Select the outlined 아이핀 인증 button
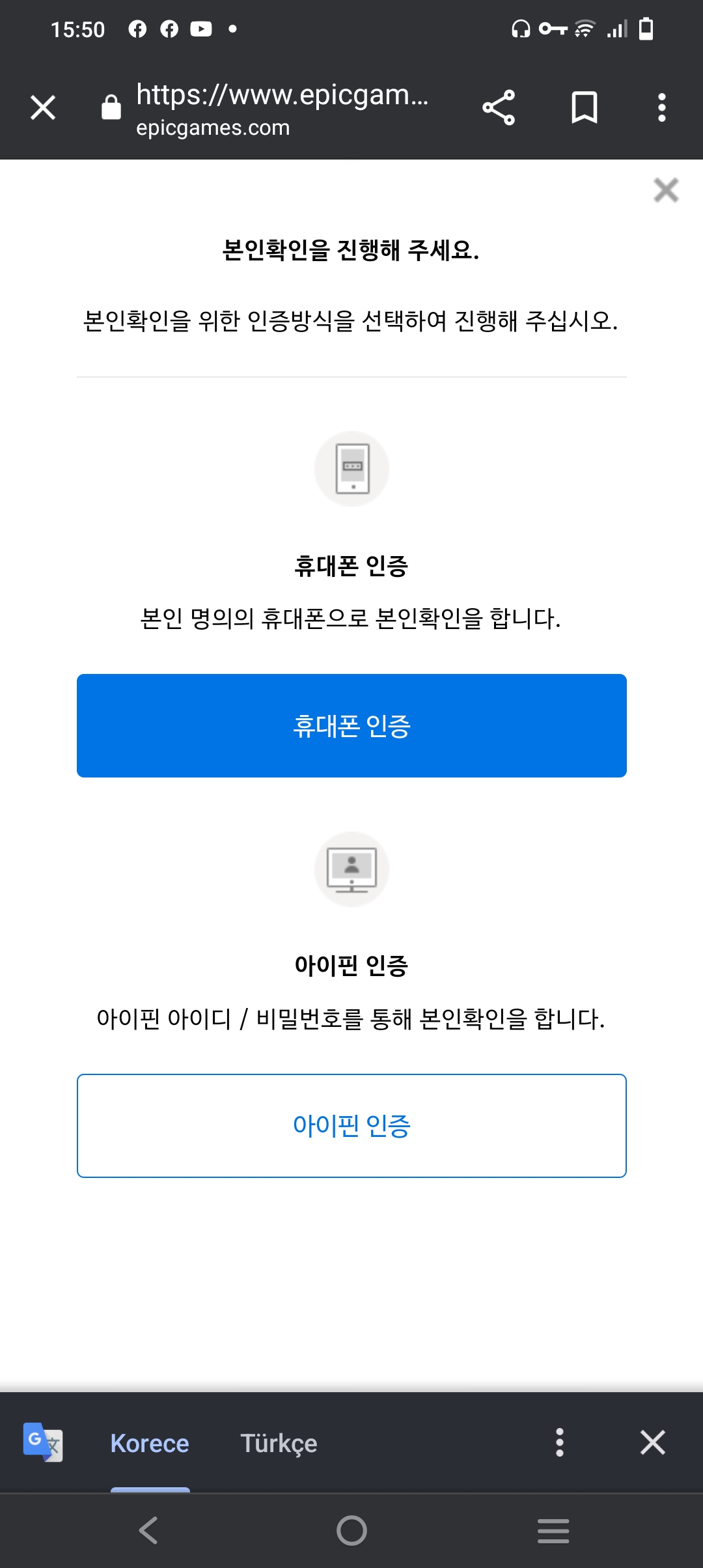703x1568 pixels. click(351, 1125)
